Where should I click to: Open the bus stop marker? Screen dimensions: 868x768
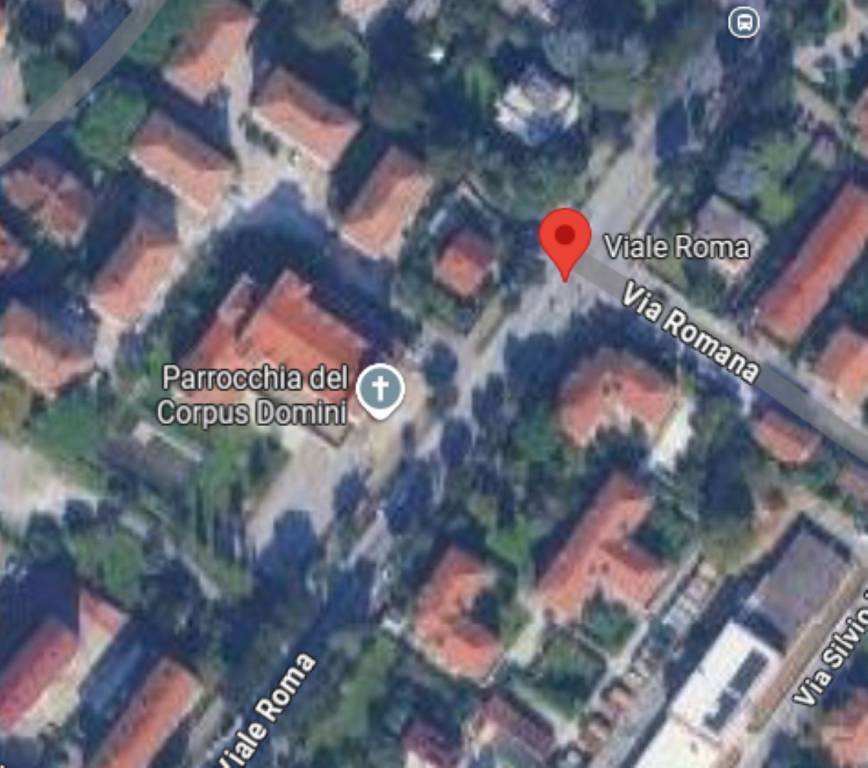743,21
